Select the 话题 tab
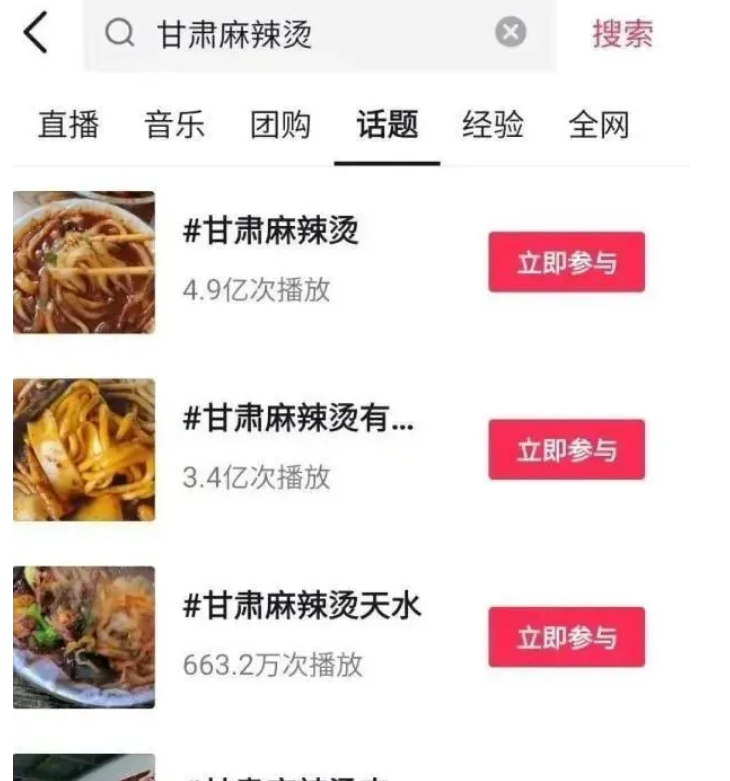The image size is (730, 781). coord(388,123)
